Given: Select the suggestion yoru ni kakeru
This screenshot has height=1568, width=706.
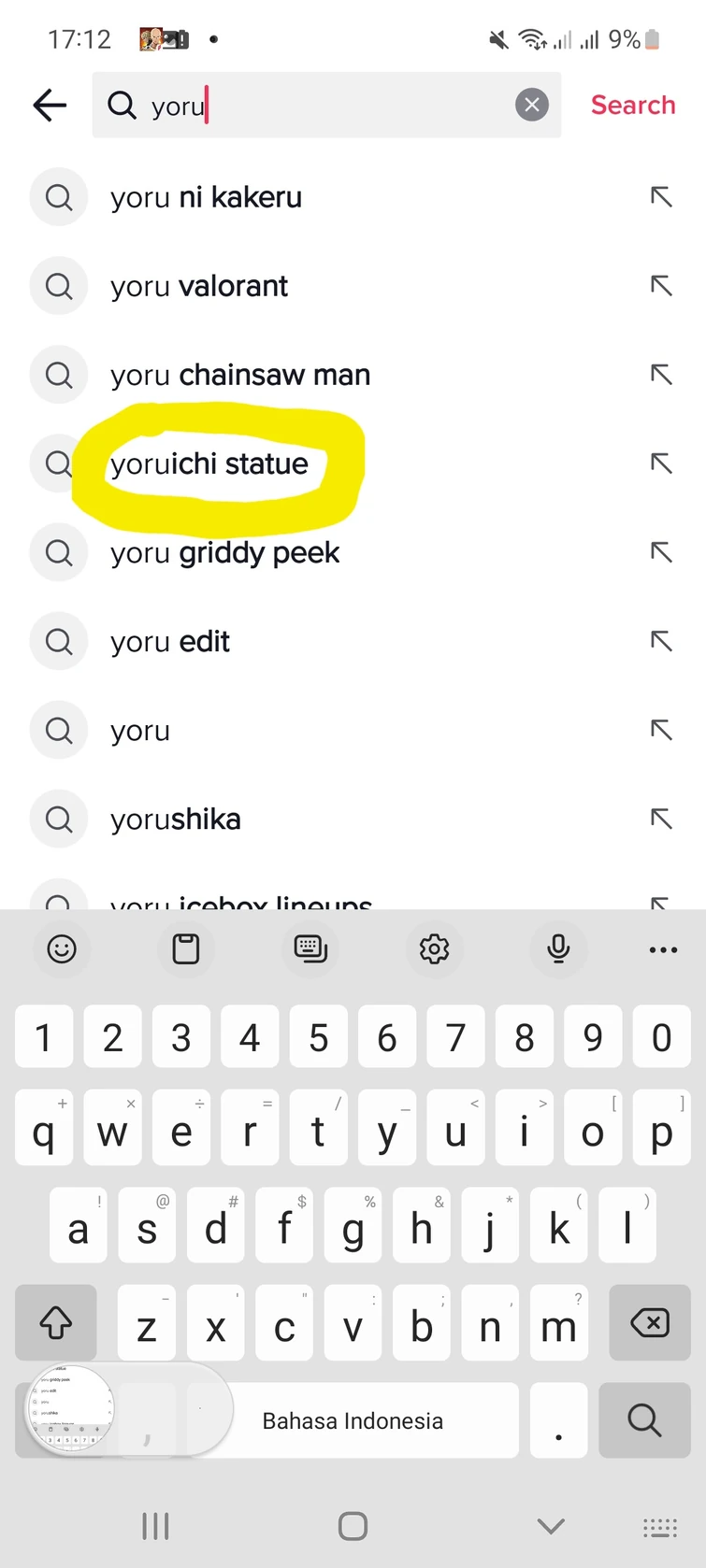Looking at the screenshot, I should tap(206, 197).
